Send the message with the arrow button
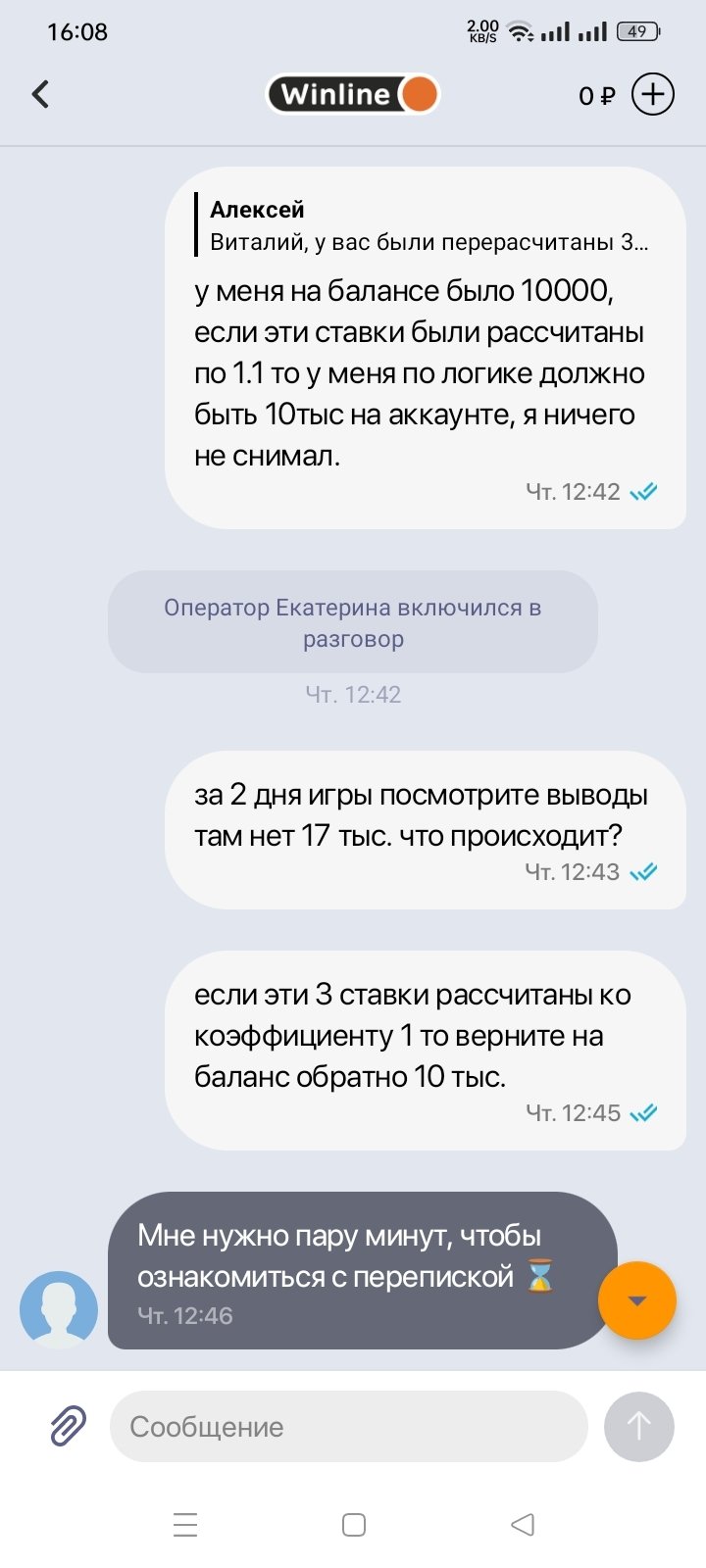706x1568 pixels. (x=639, y=1426)
